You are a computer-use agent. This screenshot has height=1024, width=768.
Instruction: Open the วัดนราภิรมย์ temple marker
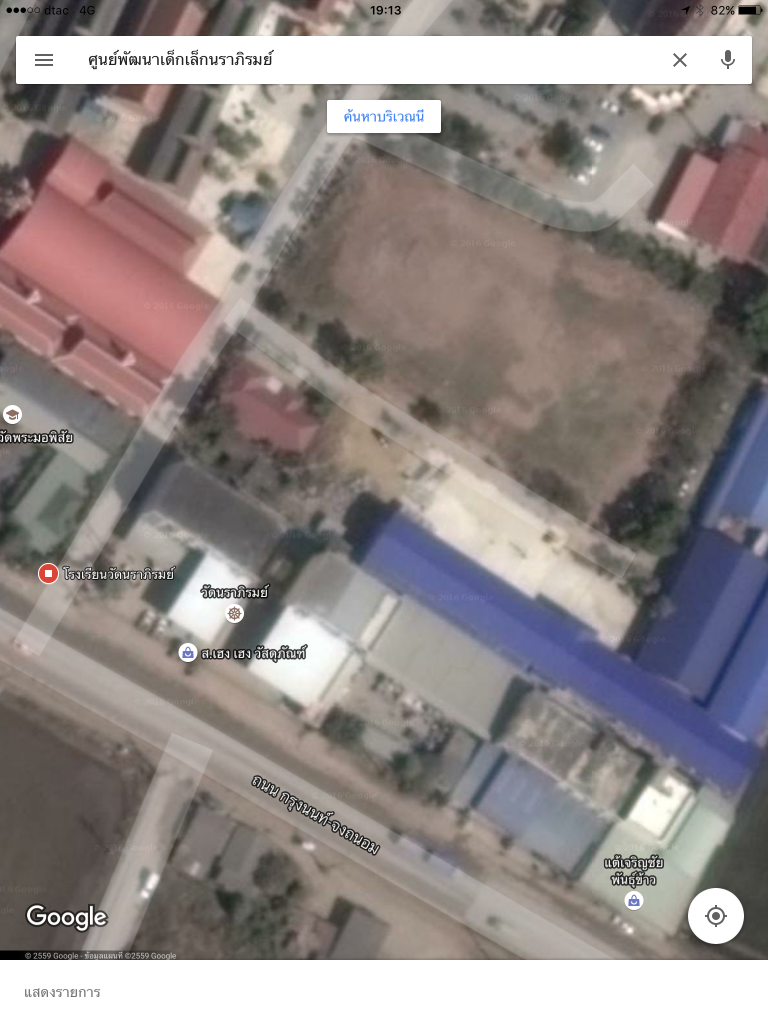(234, 613)
